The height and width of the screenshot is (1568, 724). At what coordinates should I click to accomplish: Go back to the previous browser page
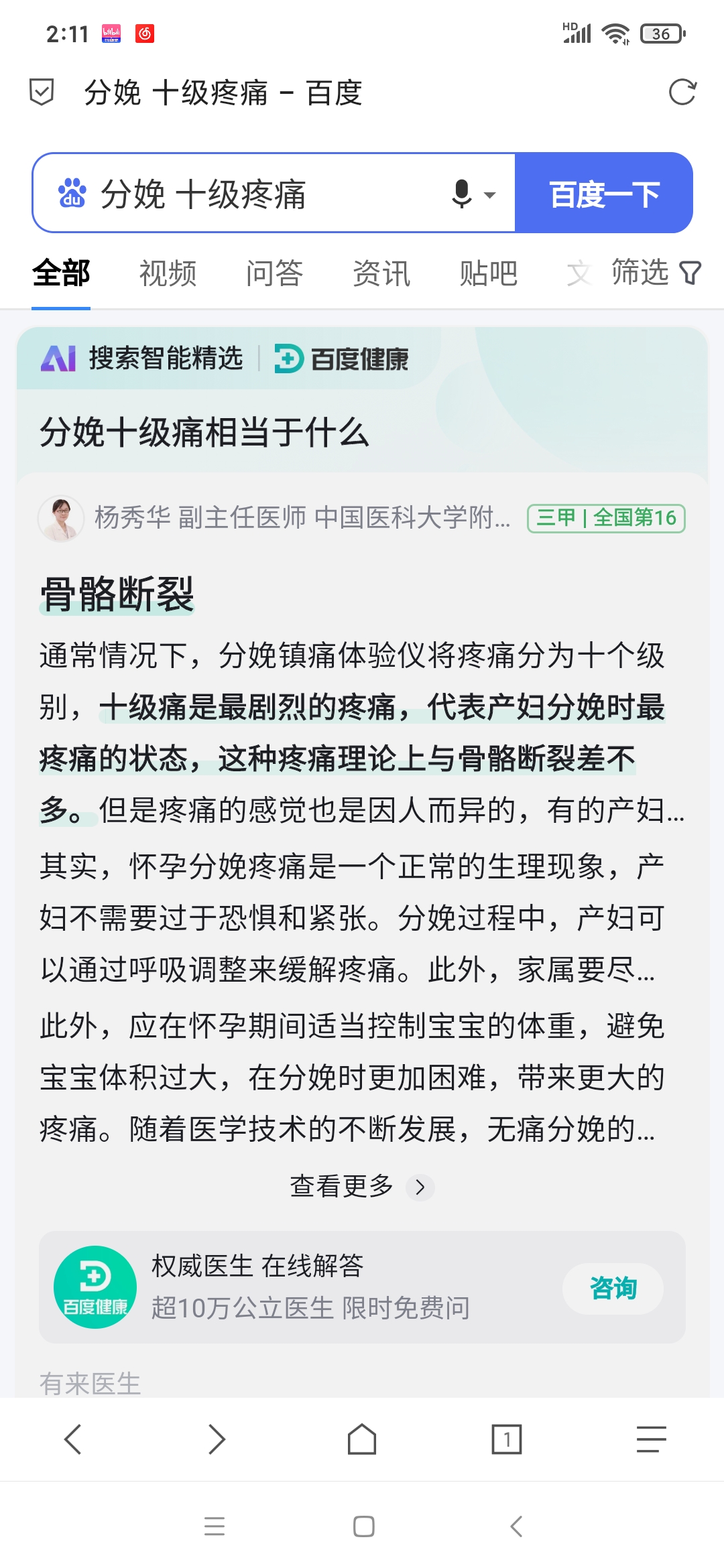point(72,1439)
